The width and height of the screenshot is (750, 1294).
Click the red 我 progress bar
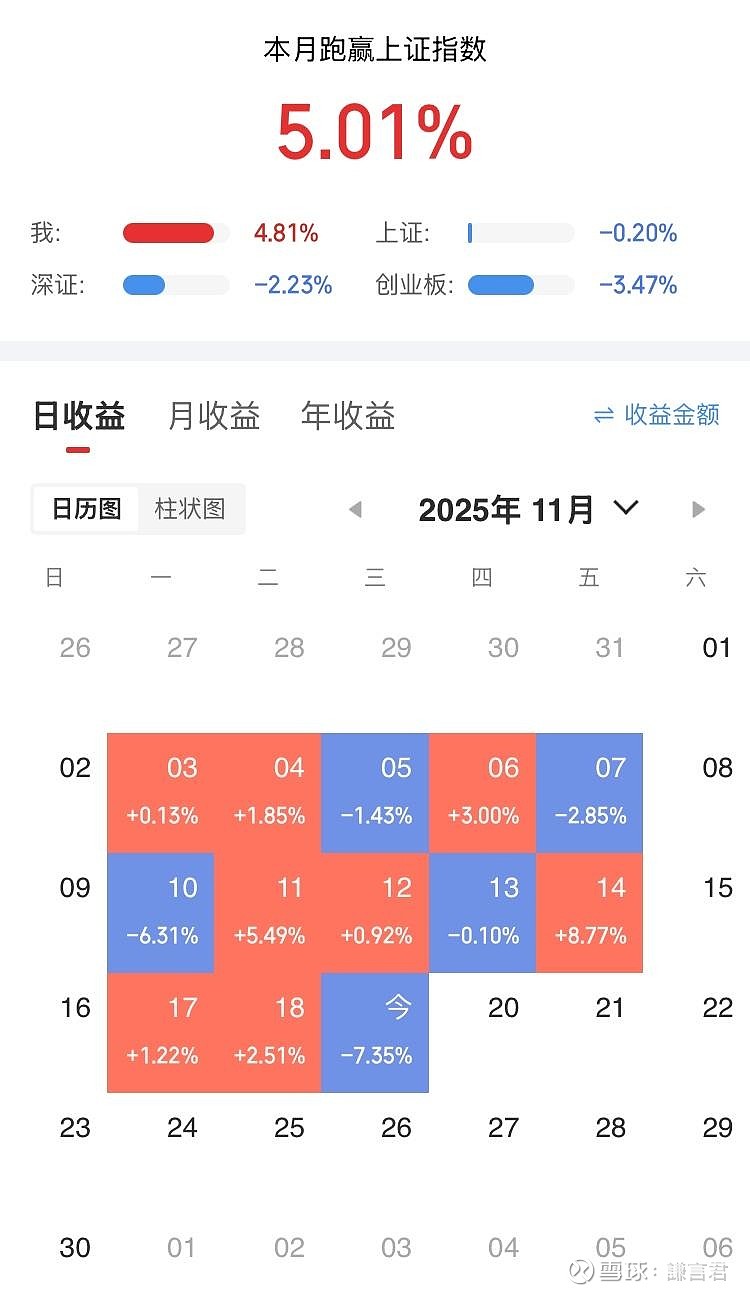[170, 232]
